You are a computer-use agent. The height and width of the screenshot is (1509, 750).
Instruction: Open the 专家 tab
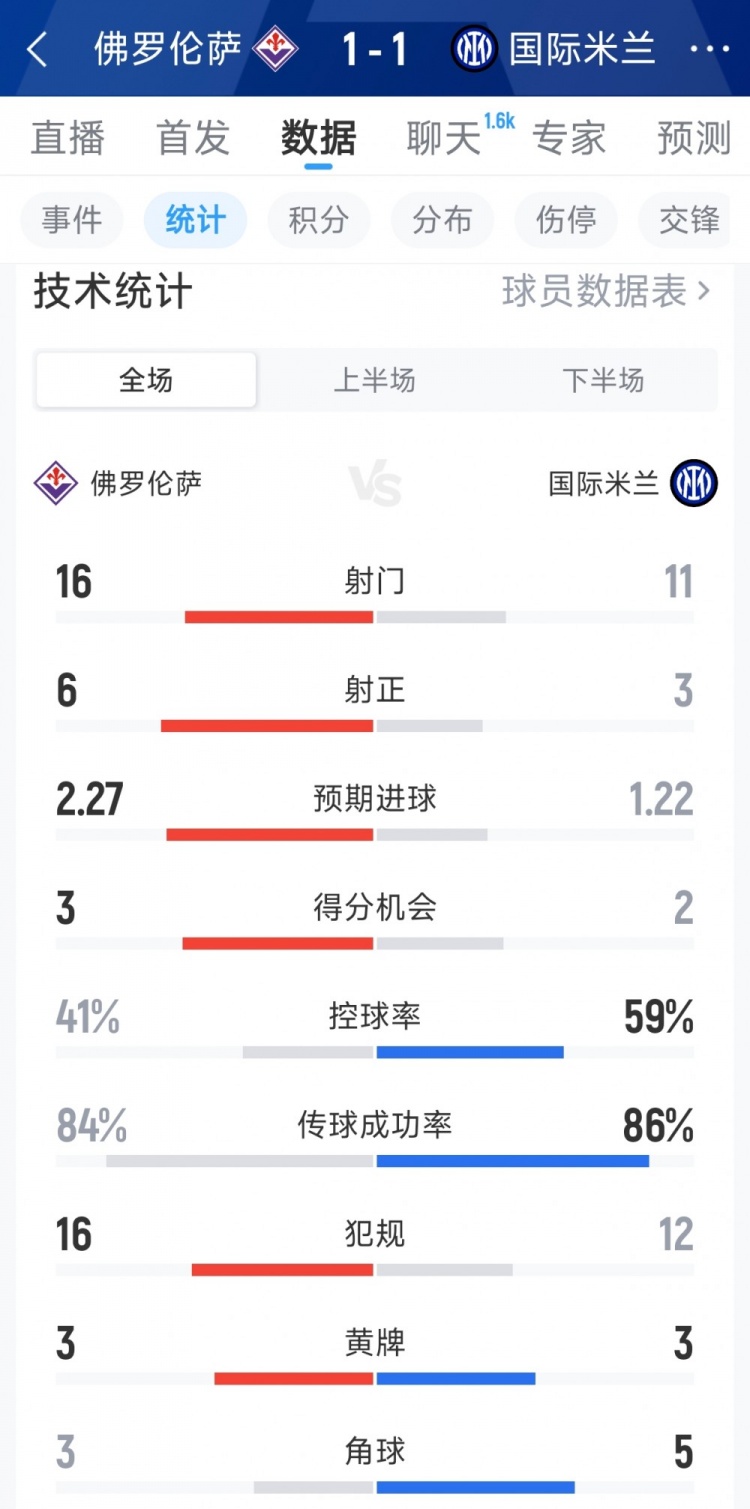pyautogui.click(x=568, y=138)
